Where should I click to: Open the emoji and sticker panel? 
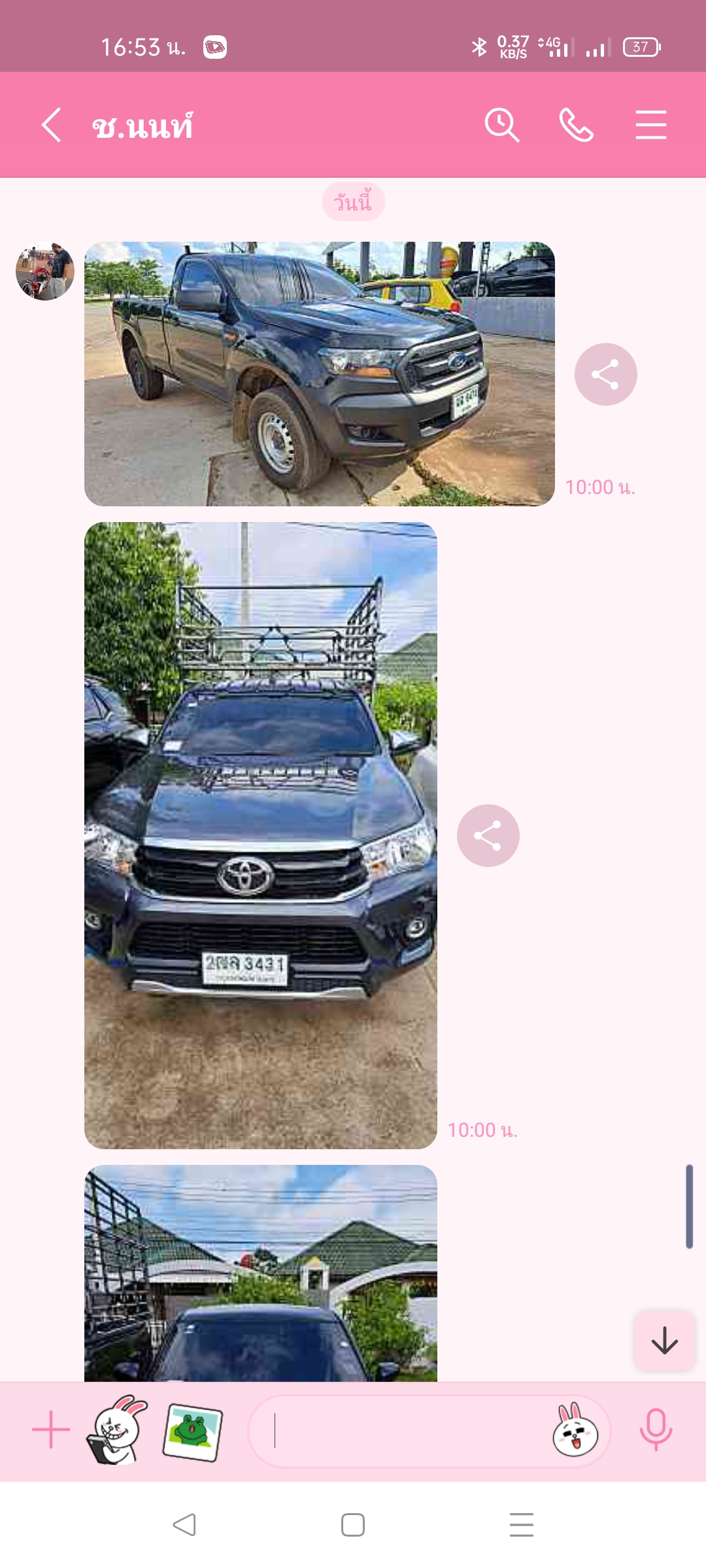(x=575, y=1431)
